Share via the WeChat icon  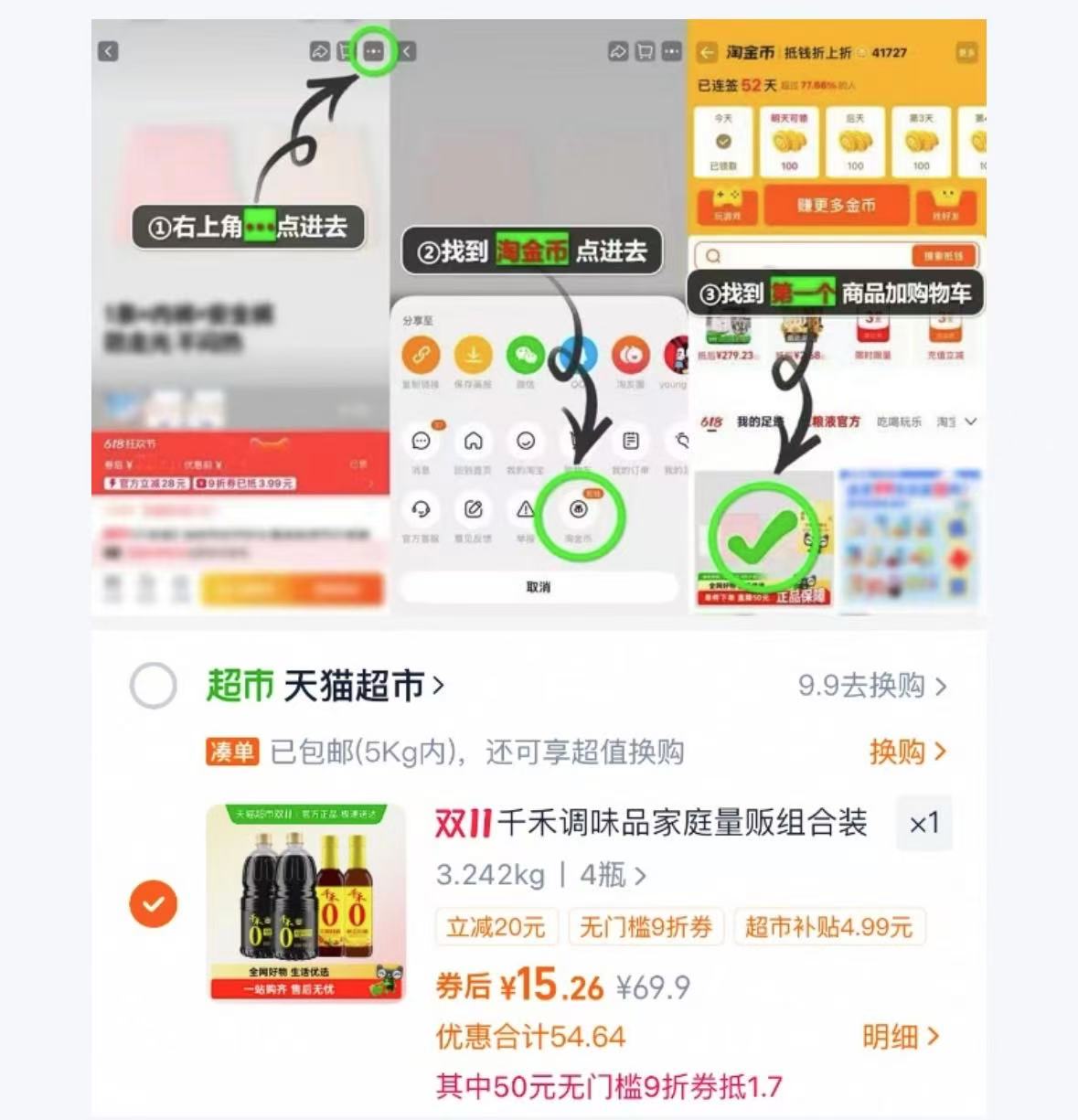coord(525,355)
